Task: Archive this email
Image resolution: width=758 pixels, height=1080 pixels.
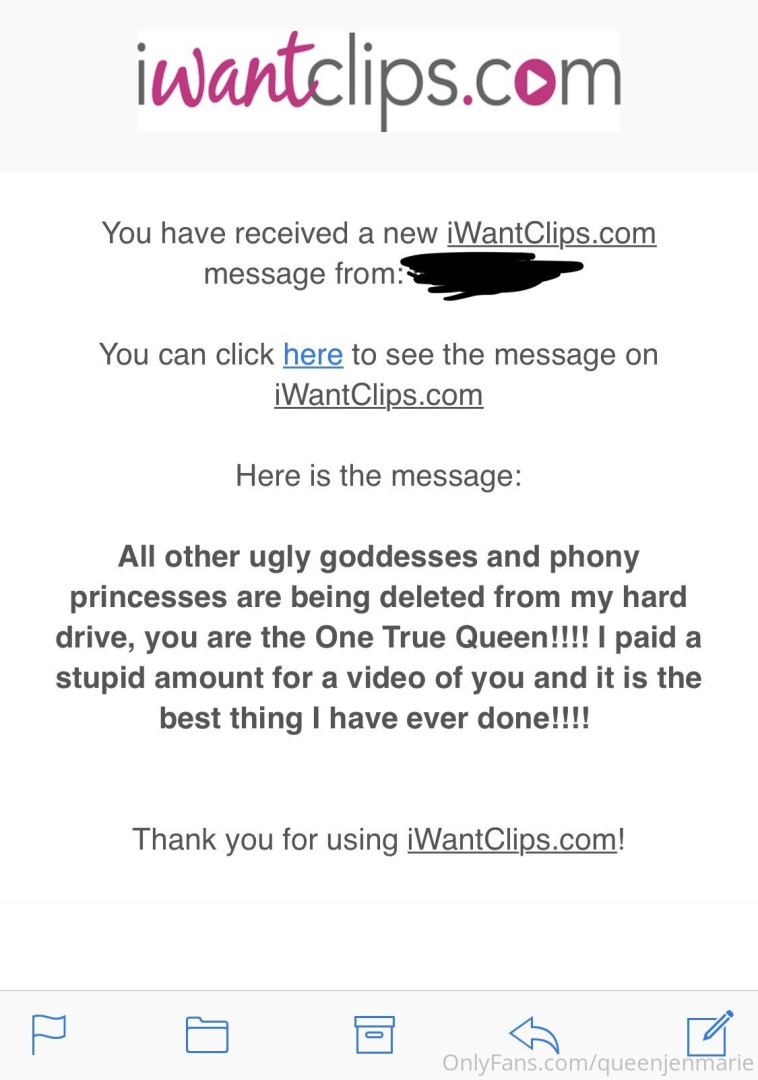Action: click(x=375, y=1034)
